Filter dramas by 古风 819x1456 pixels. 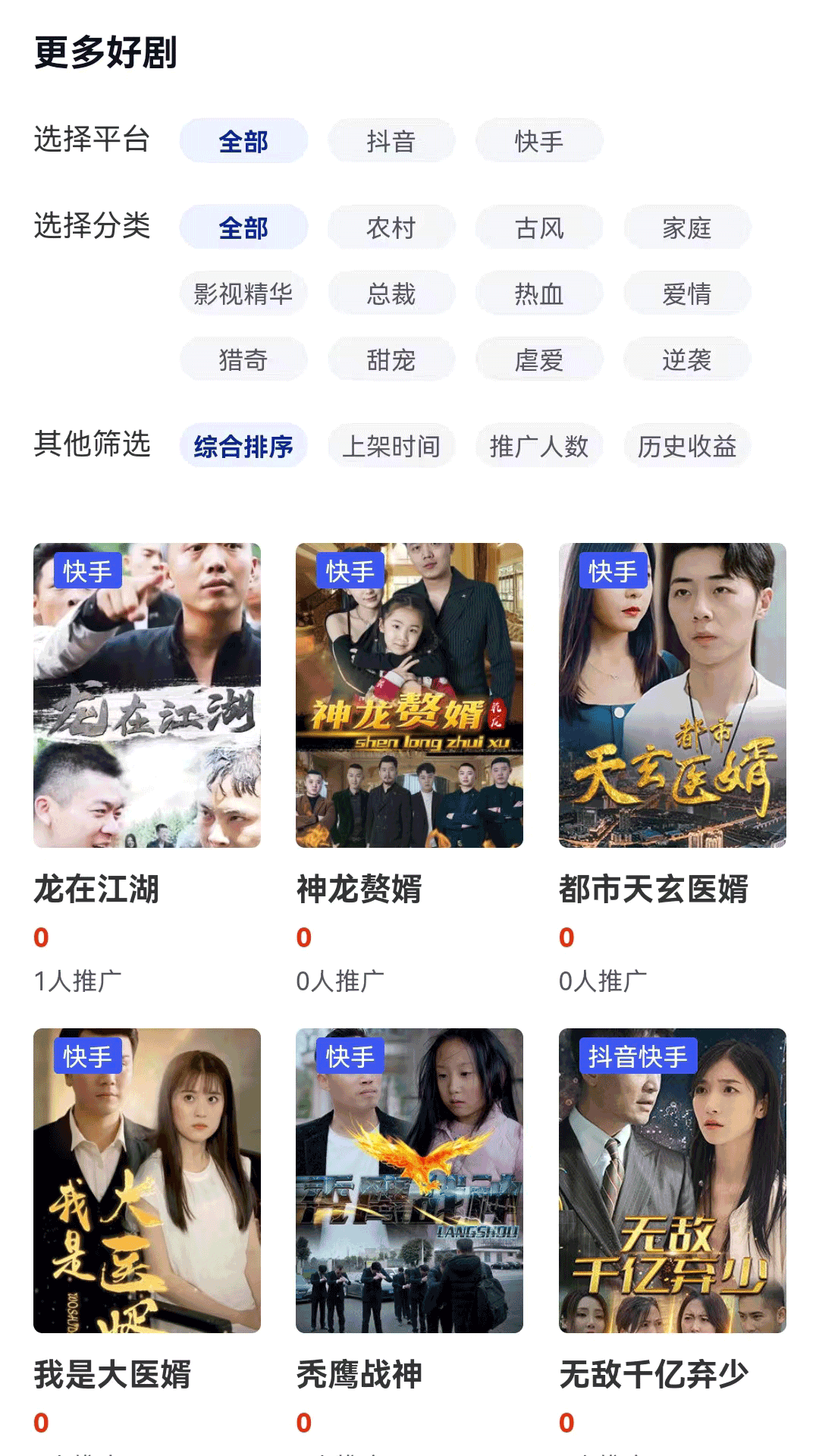point(539,227)
